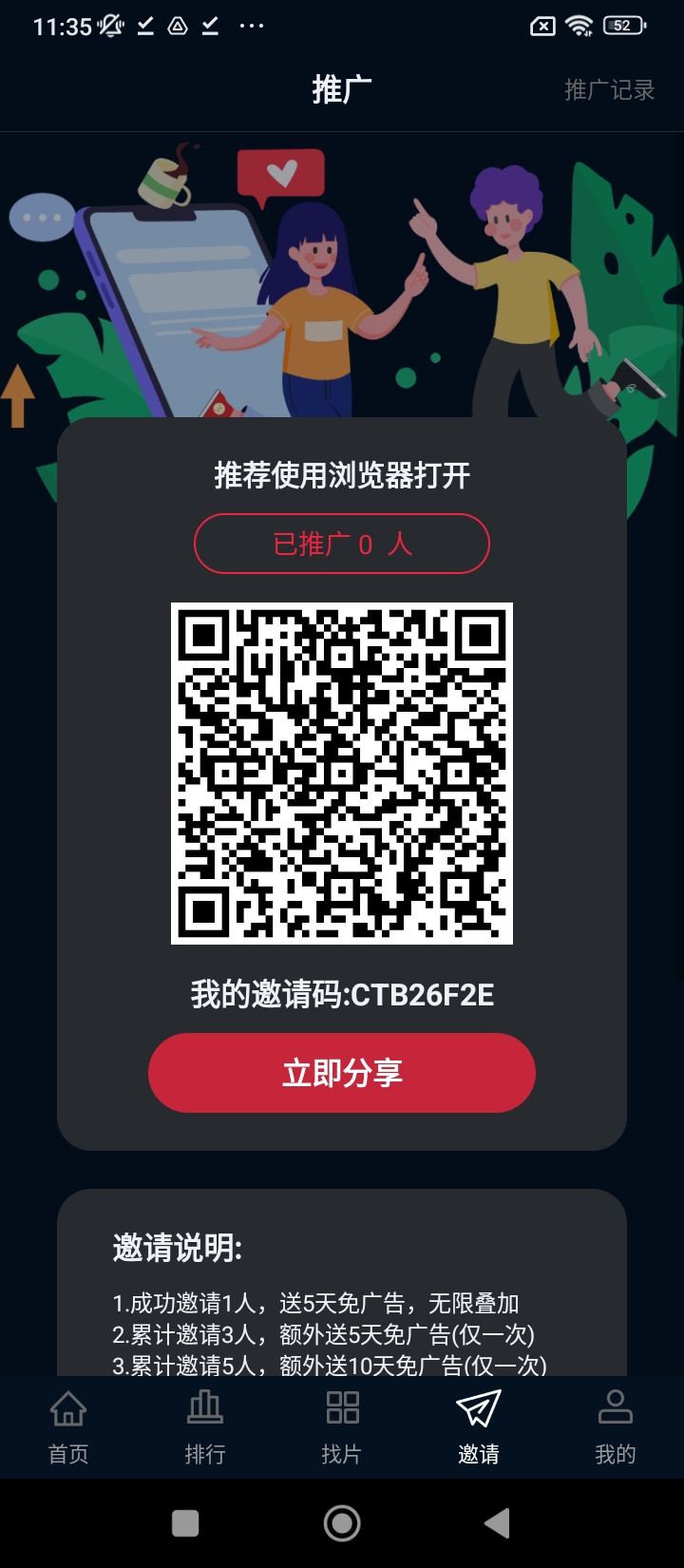Tap the system back button
This screenshot has width=684, height=1568.
click(x=498, y=1523)
